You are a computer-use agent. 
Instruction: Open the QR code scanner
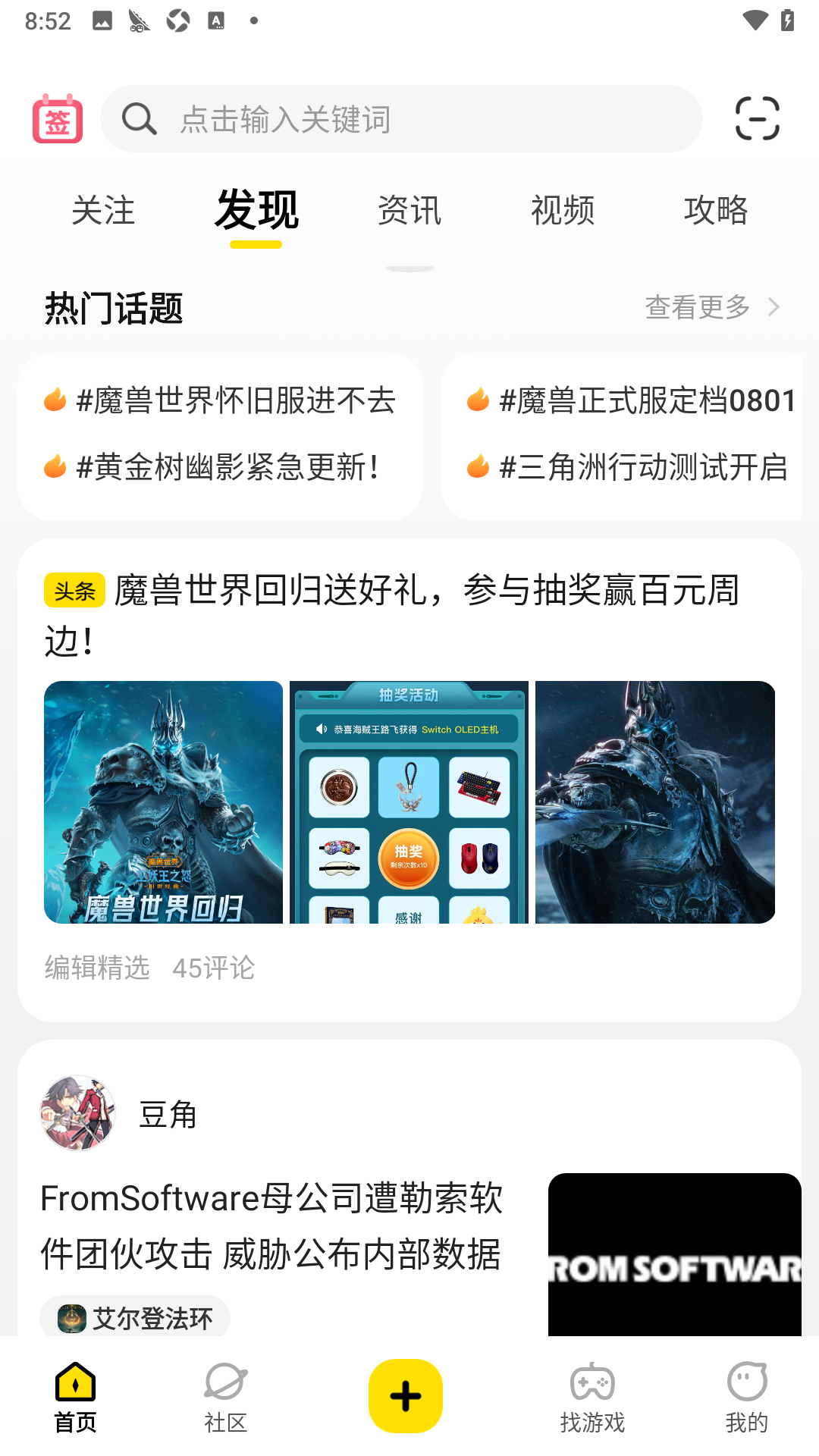[758, 118]
